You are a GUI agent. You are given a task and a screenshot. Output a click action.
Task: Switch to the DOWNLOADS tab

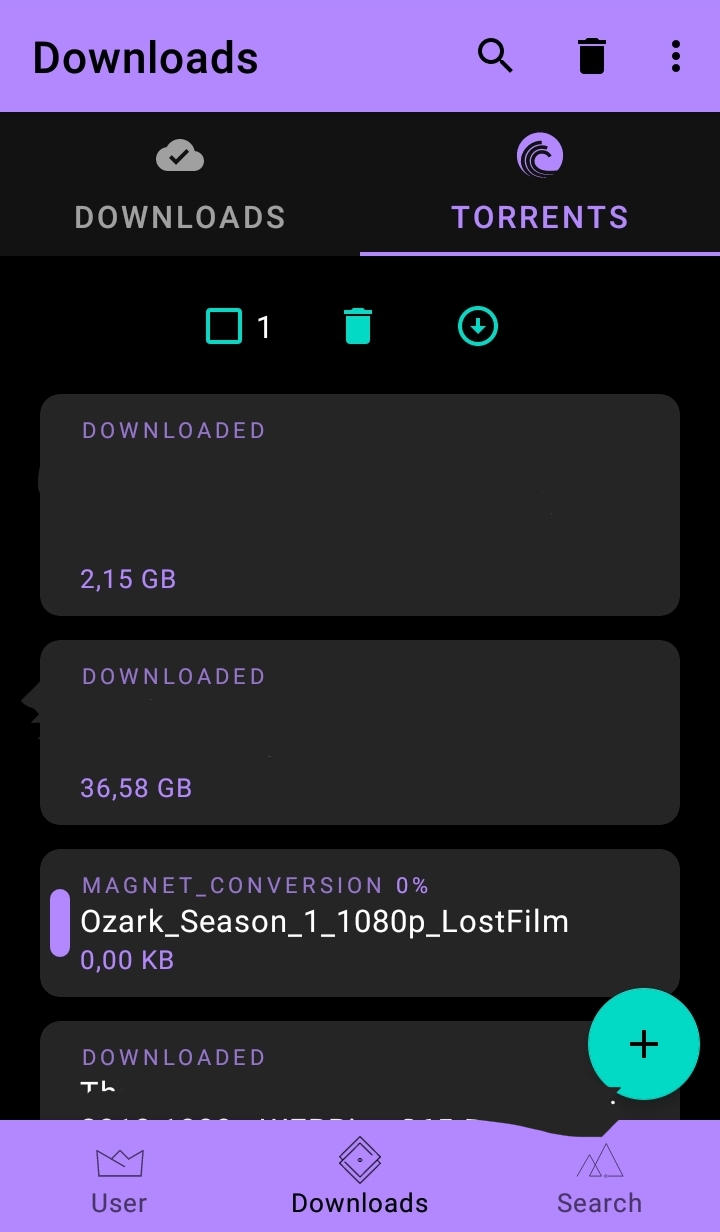pos(179,217)
